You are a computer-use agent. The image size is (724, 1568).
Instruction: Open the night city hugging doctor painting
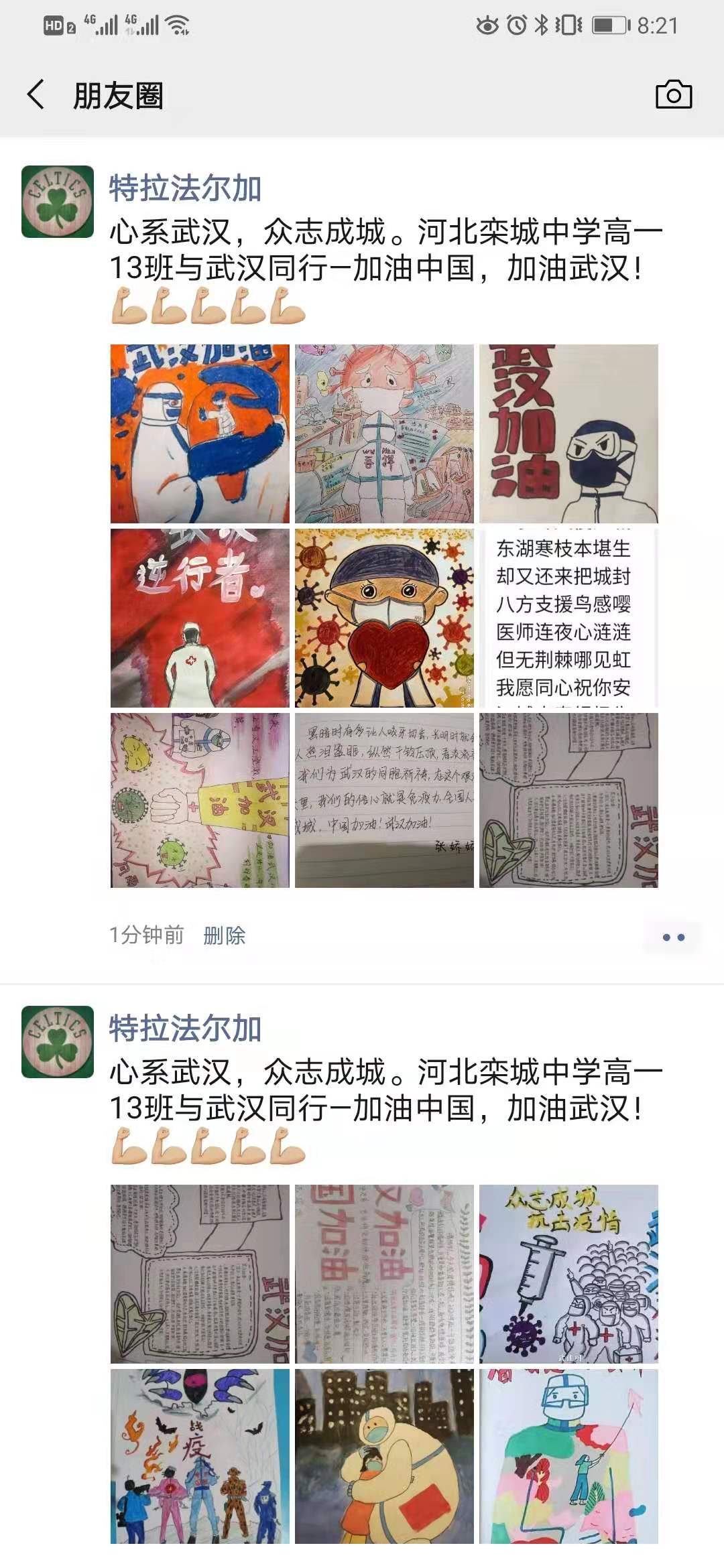384,1455
